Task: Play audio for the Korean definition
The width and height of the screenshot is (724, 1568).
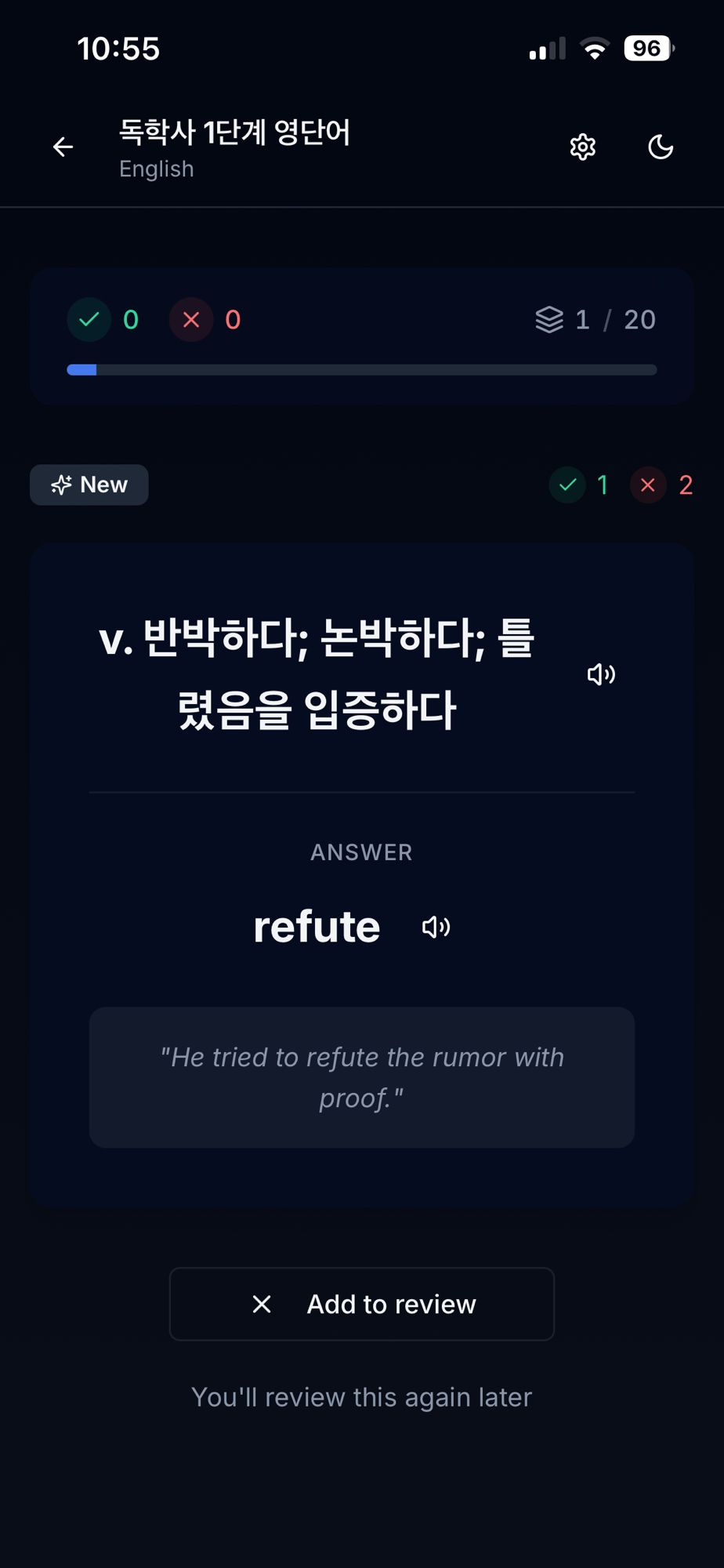Action: pyautogui.click(x=601, y=674)
